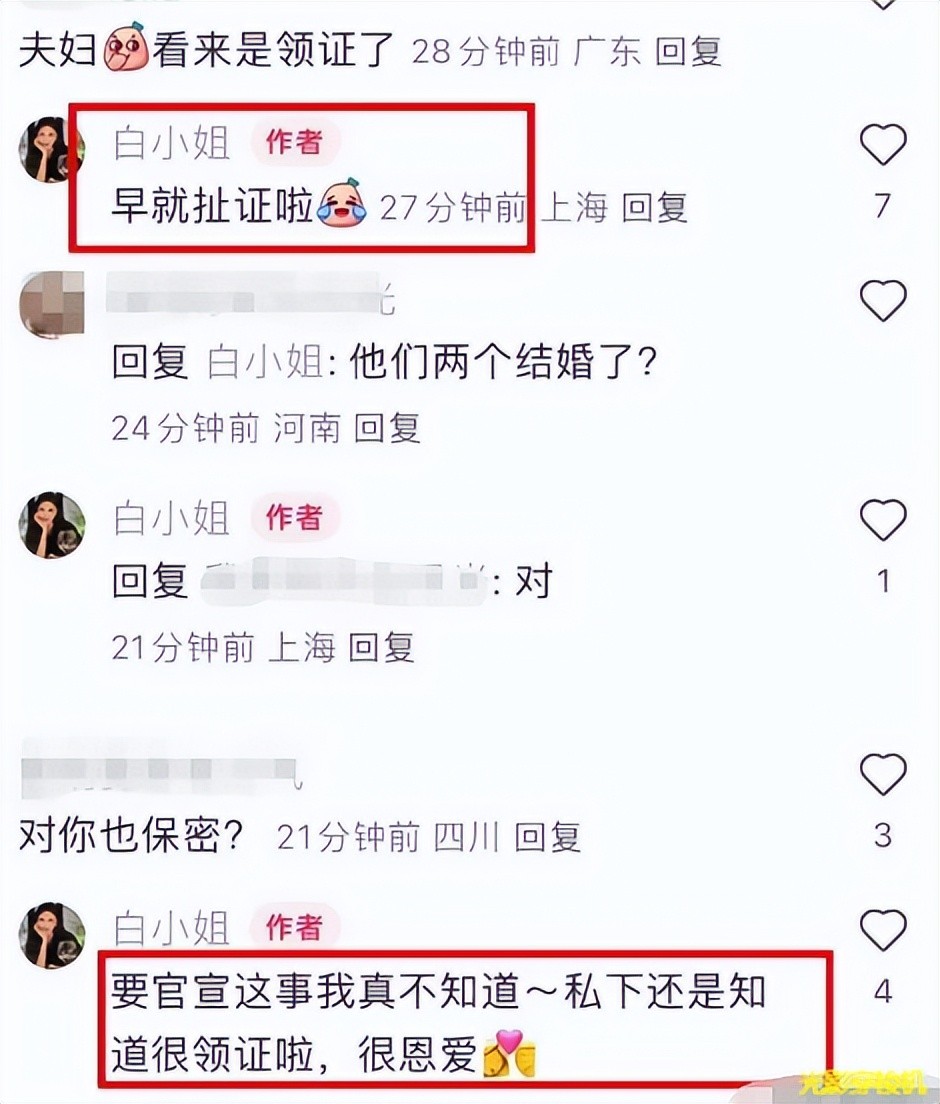Like the comment '他们两个结婚了?'

coord(882,301)
